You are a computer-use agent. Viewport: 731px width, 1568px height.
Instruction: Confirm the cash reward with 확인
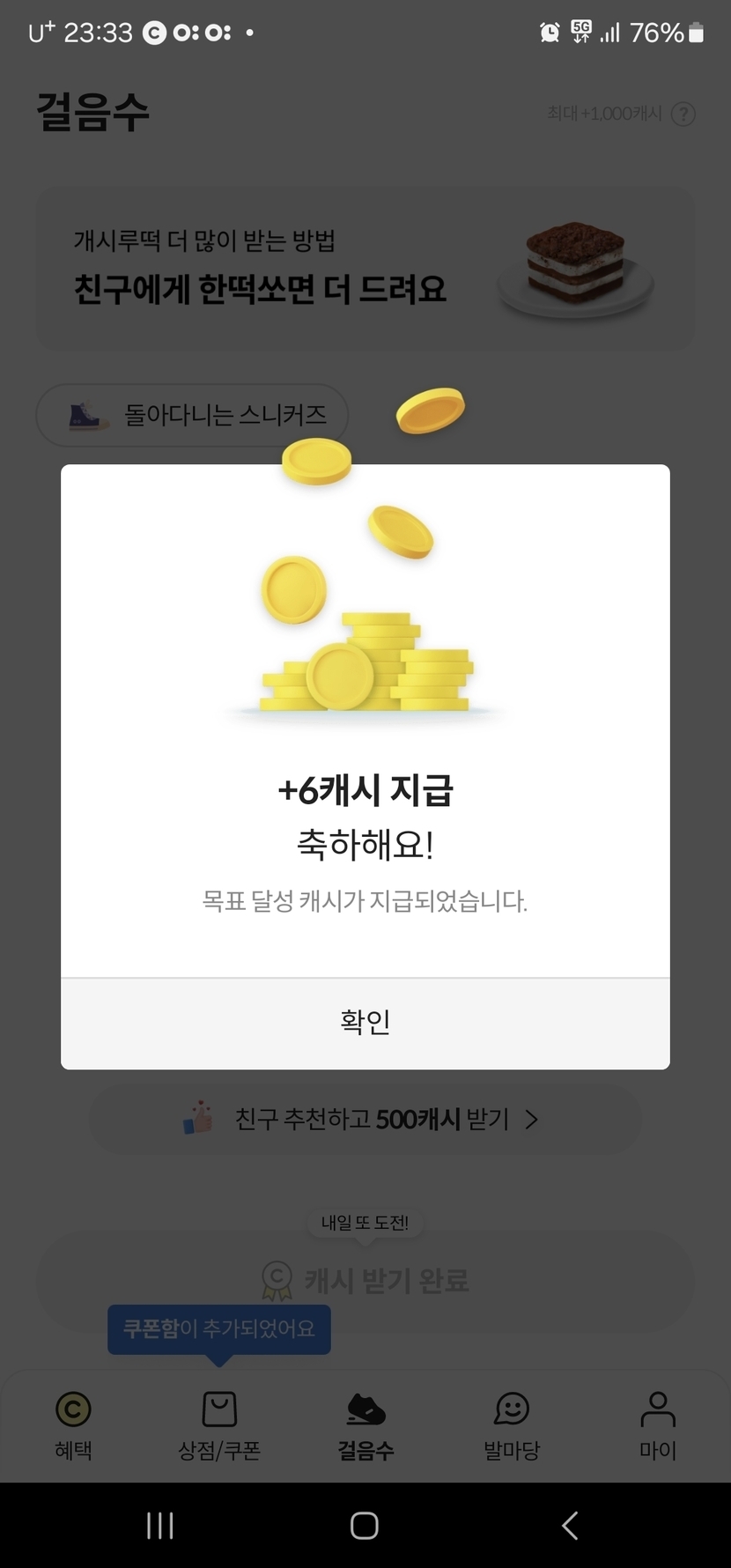(365, 1023)
